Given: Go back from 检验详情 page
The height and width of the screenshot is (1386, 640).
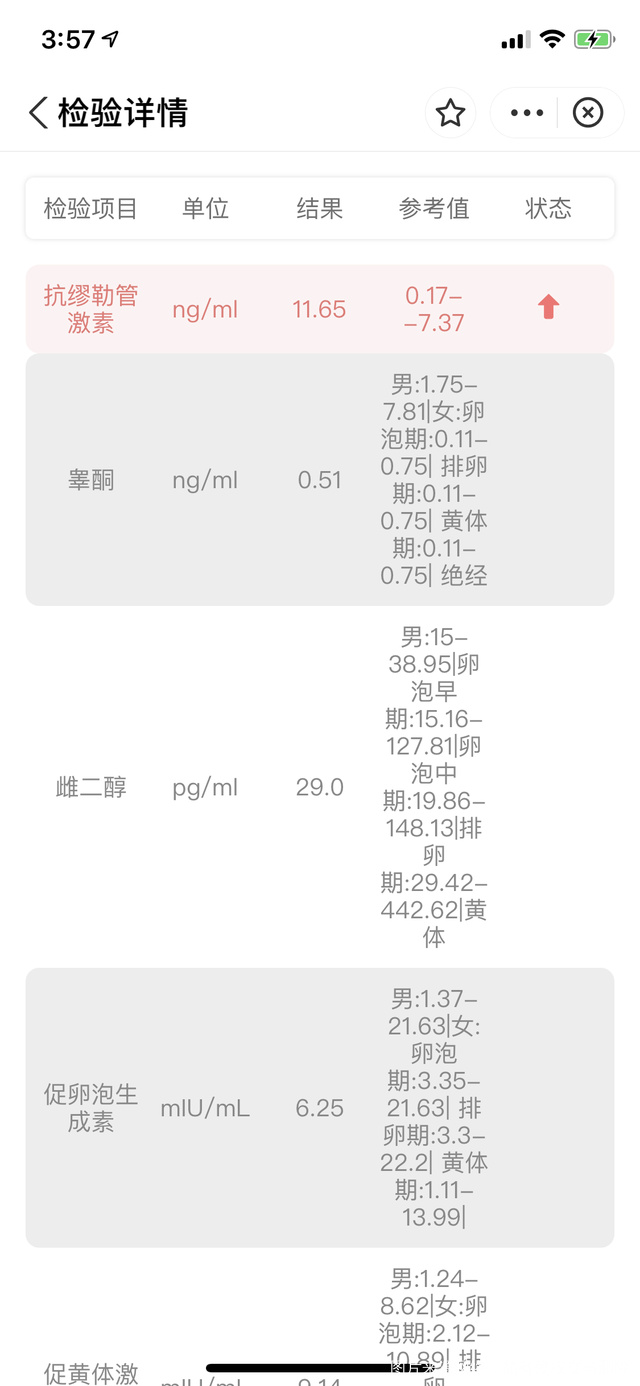Looking at the screenshot, I should 38,113.
